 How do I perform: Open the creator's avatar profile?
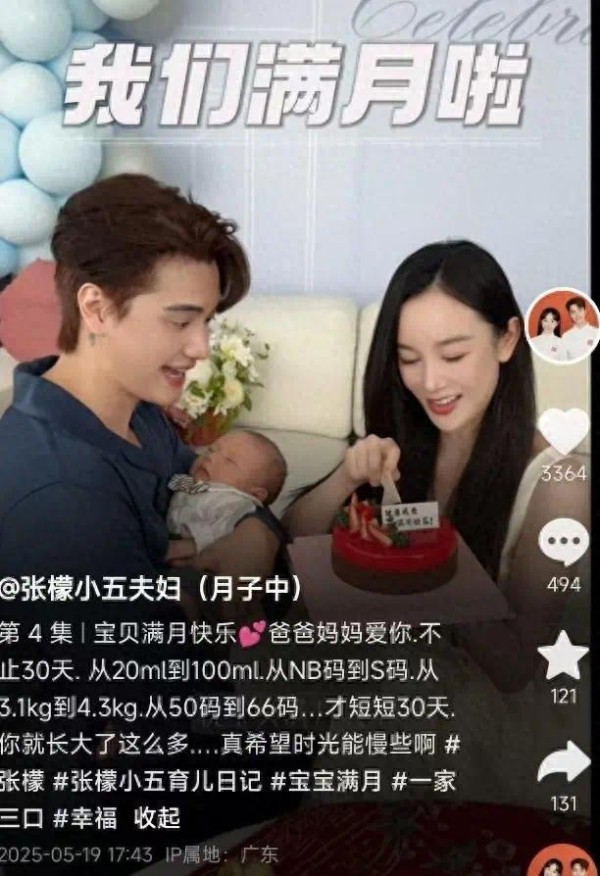(562, 327)
